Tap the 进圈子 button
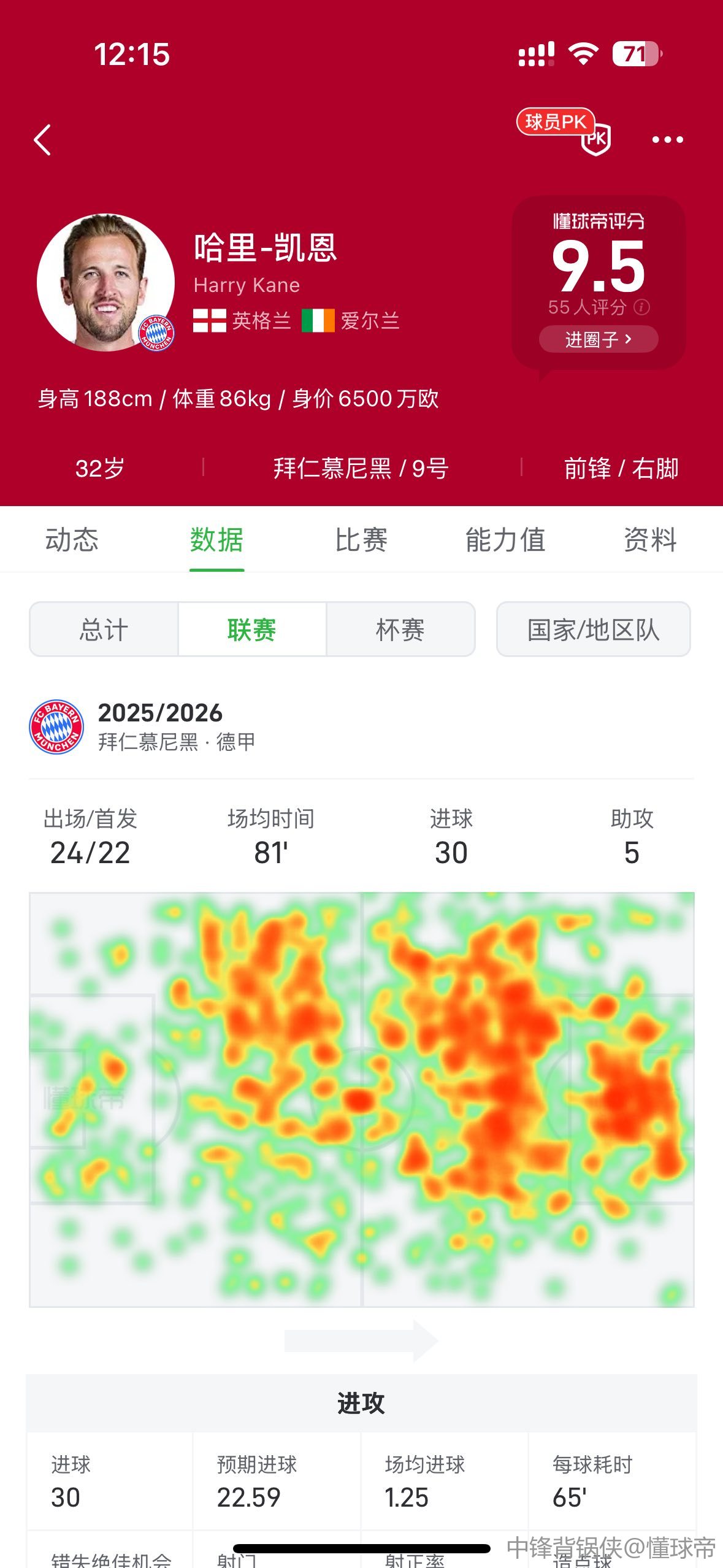 (598, 339)
